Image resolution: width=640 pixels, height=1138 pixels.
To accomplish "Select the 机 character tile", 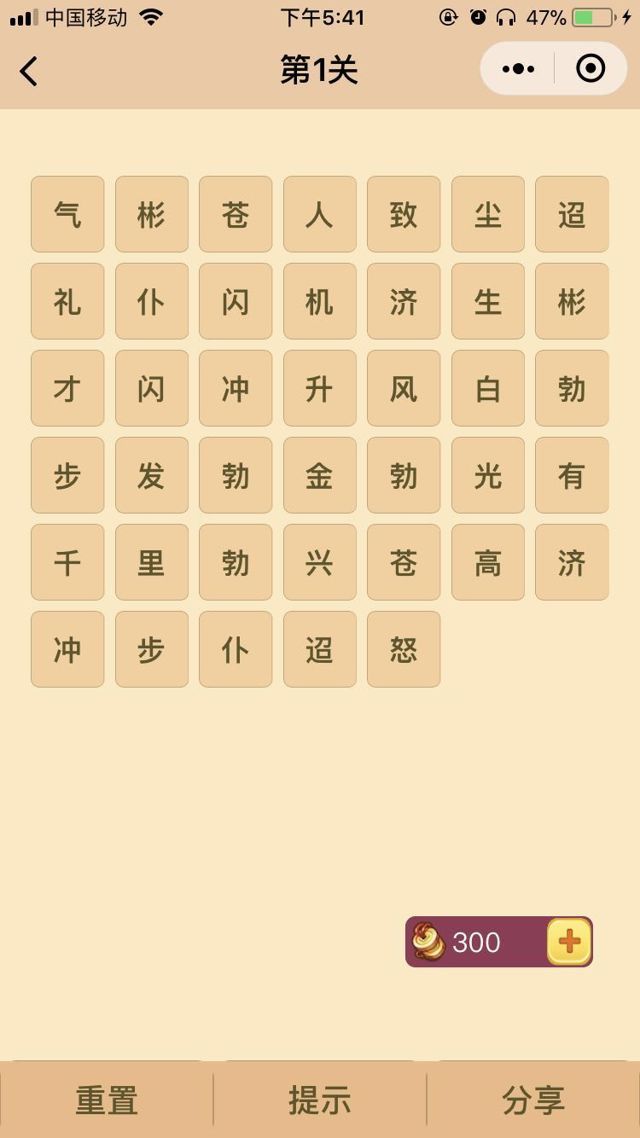I will coord(319,301).
